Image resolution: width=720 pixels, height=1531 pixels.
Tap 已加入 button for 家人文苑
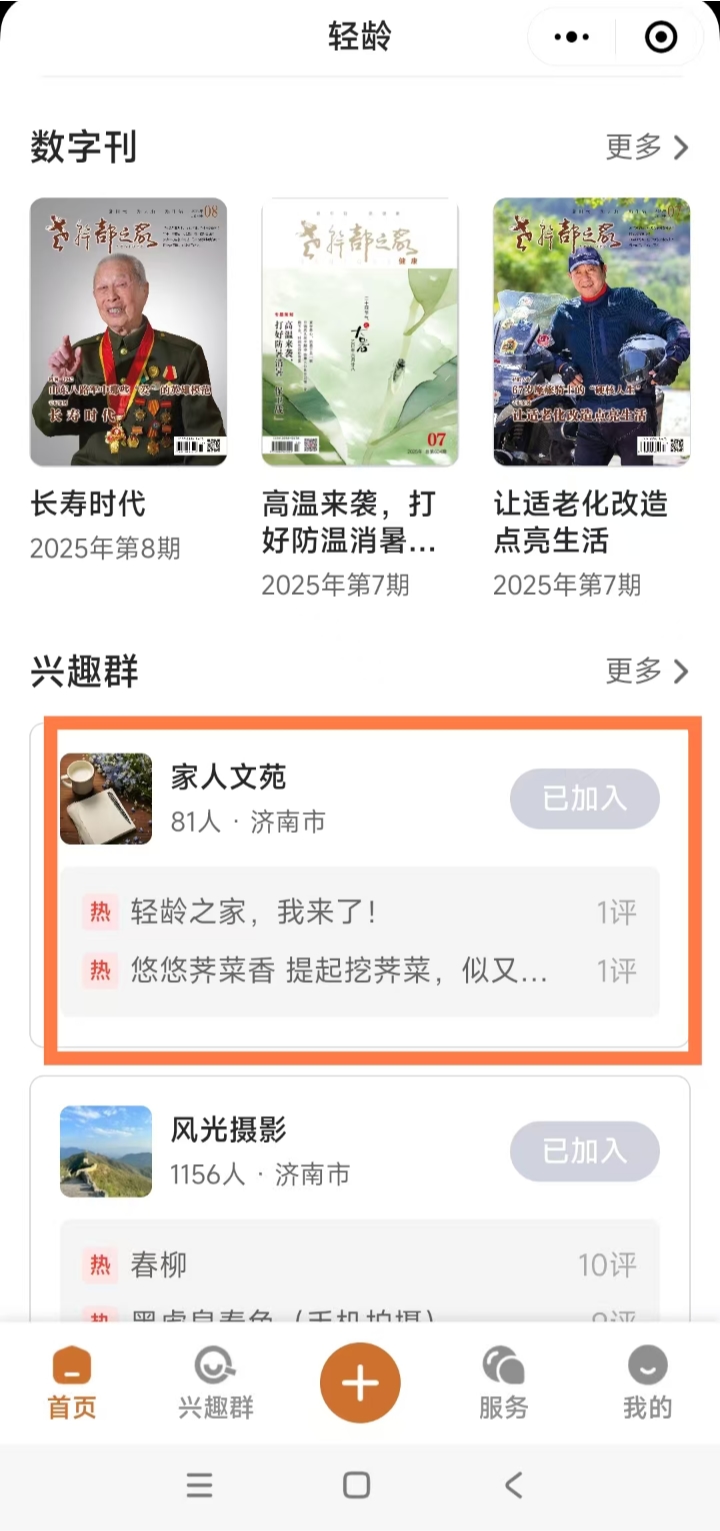pyautogui.click(x=584, y=798)
